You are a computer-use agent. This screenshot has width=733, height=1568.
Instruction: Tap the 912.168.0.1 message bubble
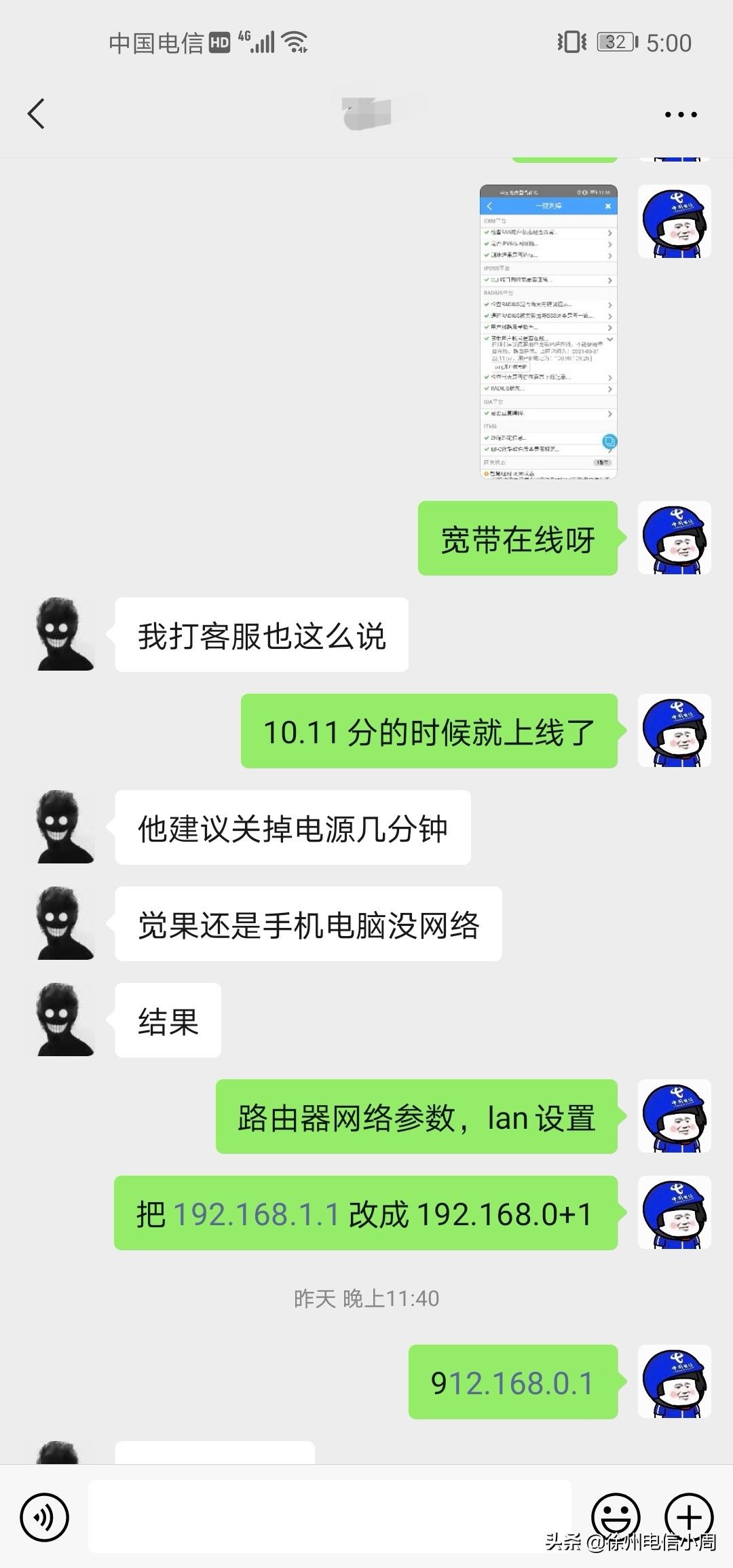click(x=512, y=1383)
